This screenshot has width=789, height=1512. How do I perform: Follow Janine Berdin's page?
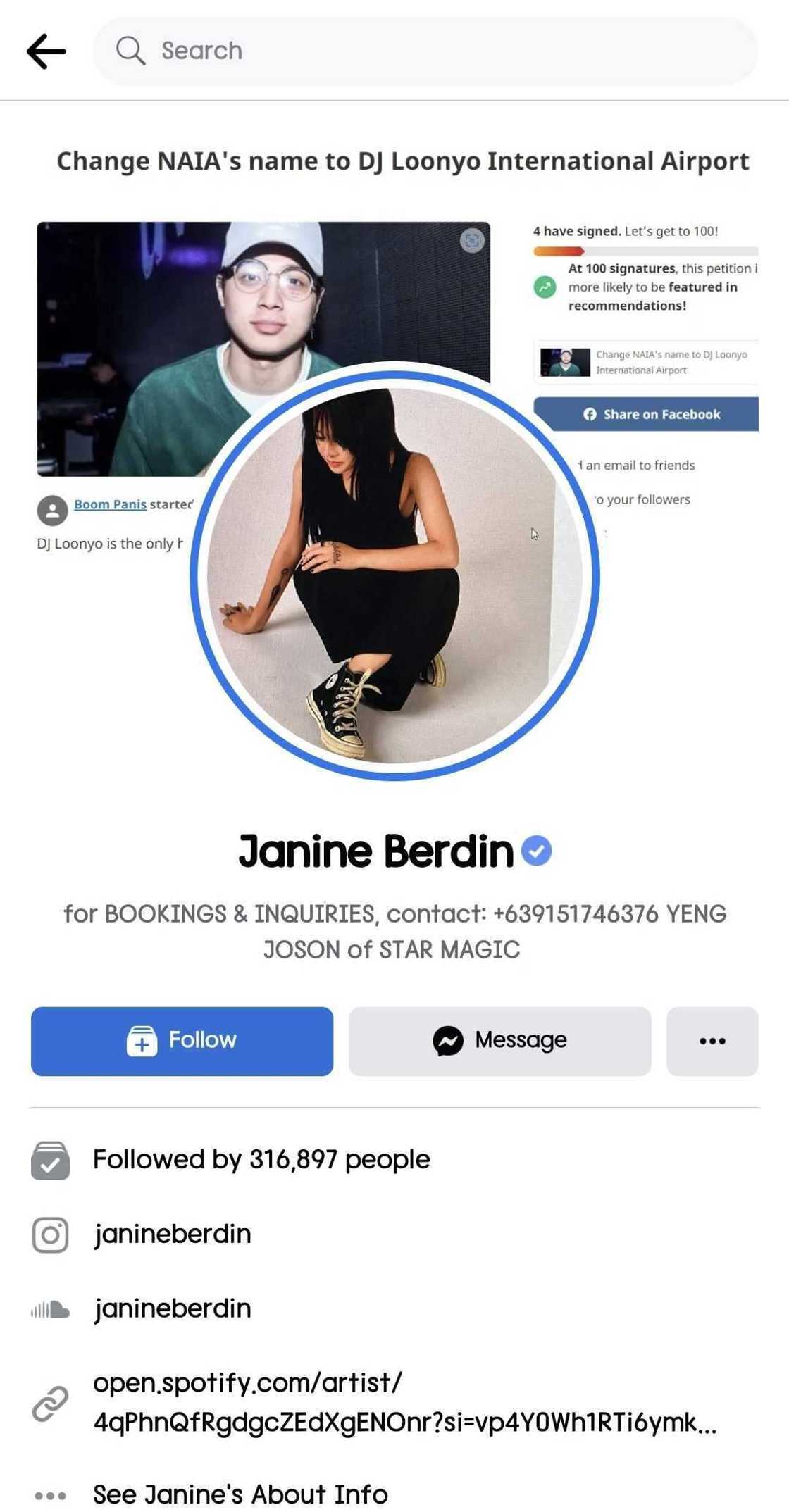point(182,1040)
